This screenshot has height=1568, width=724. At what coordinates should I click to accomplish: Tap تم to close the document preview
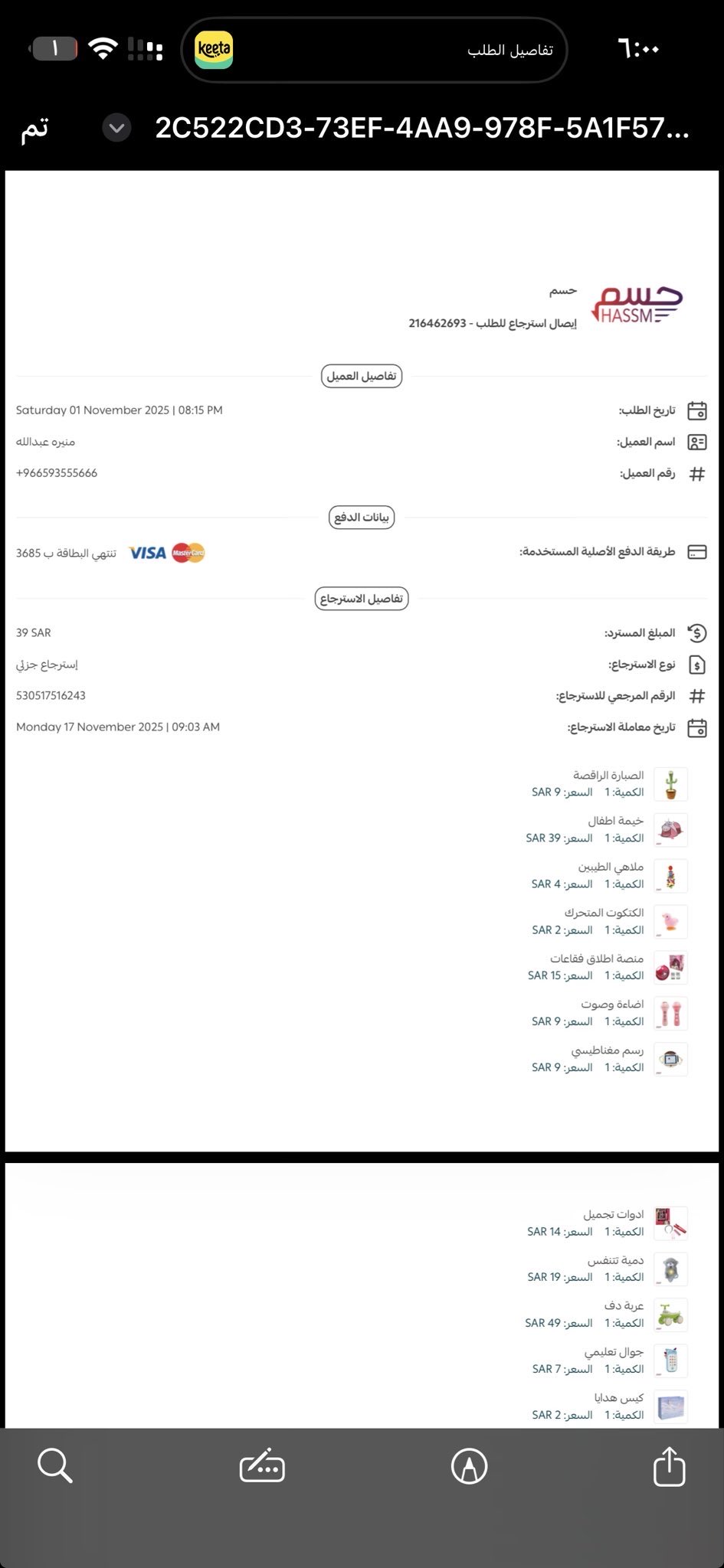(x=34, y=129)
